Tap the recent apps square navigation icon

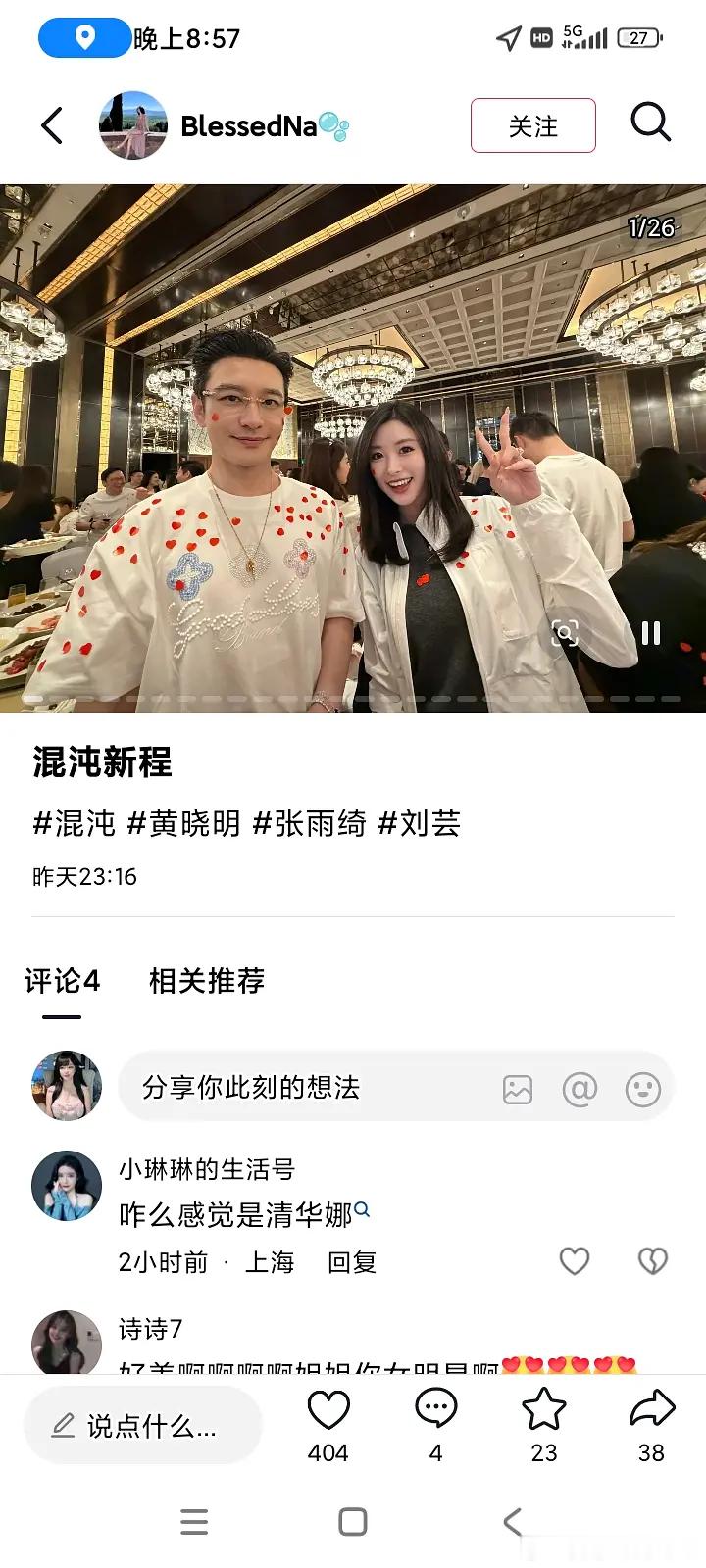[351, 1521]
